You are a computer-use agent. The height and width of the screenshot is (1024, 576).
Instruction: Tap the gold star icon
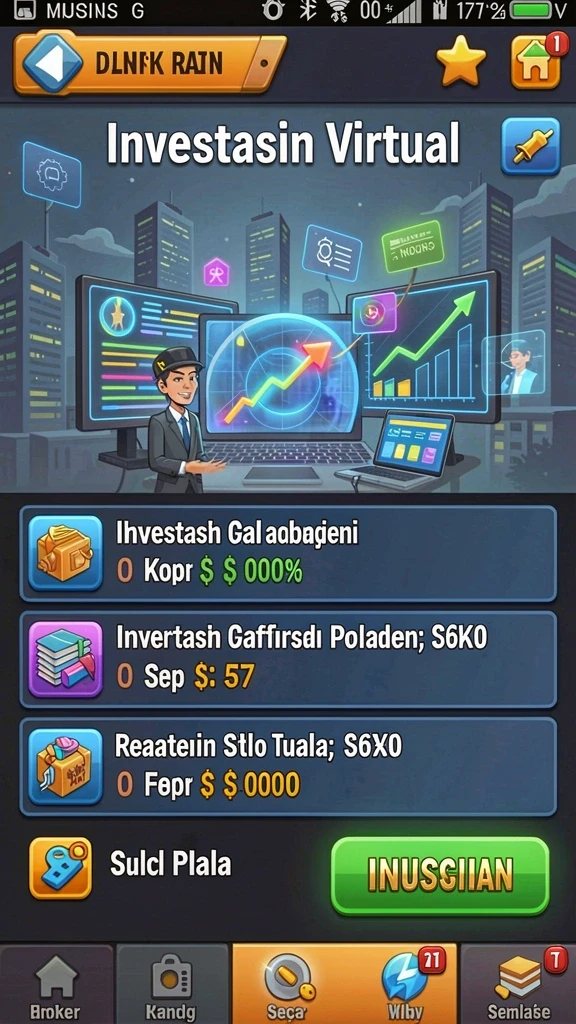click(461, 61)
